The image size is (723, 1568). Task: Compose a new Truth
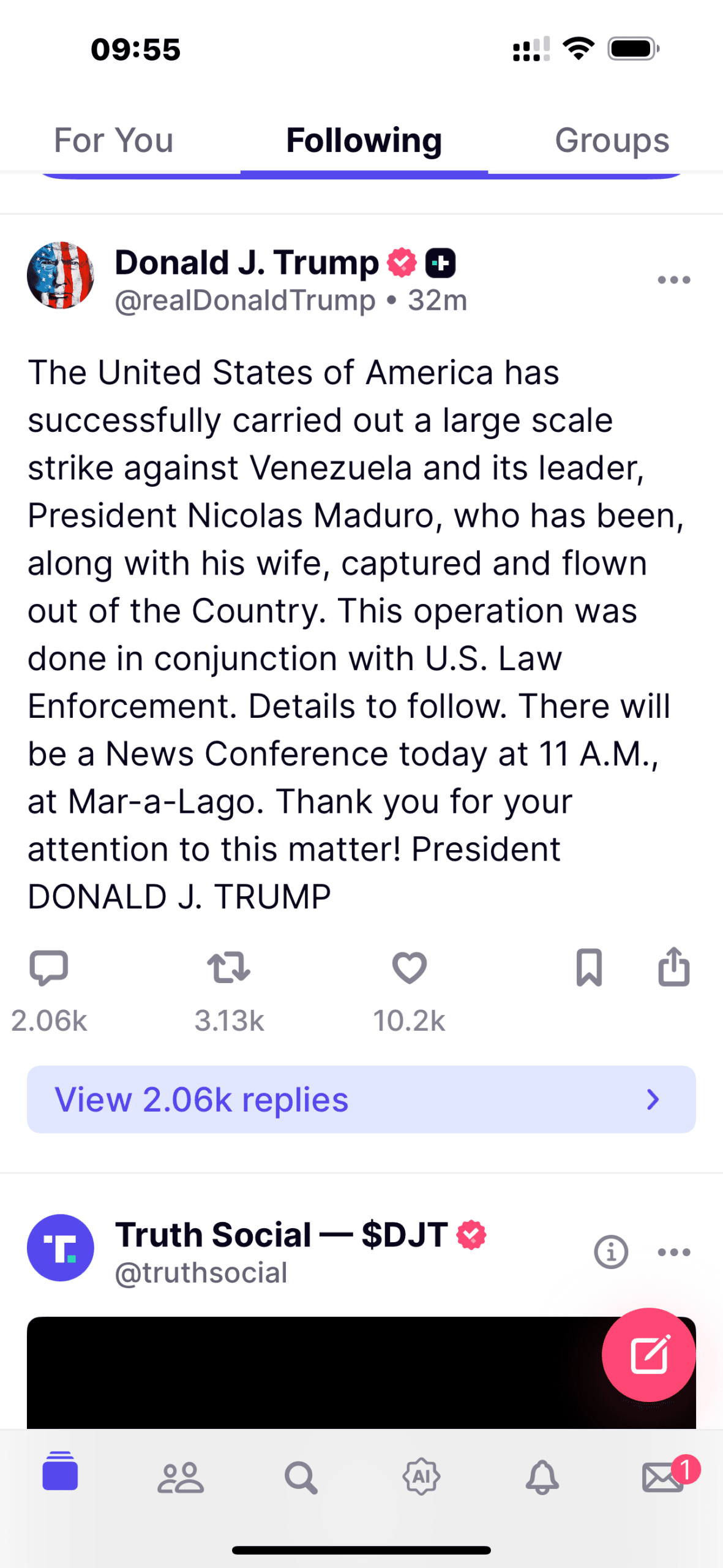[x=648, y=1355]
